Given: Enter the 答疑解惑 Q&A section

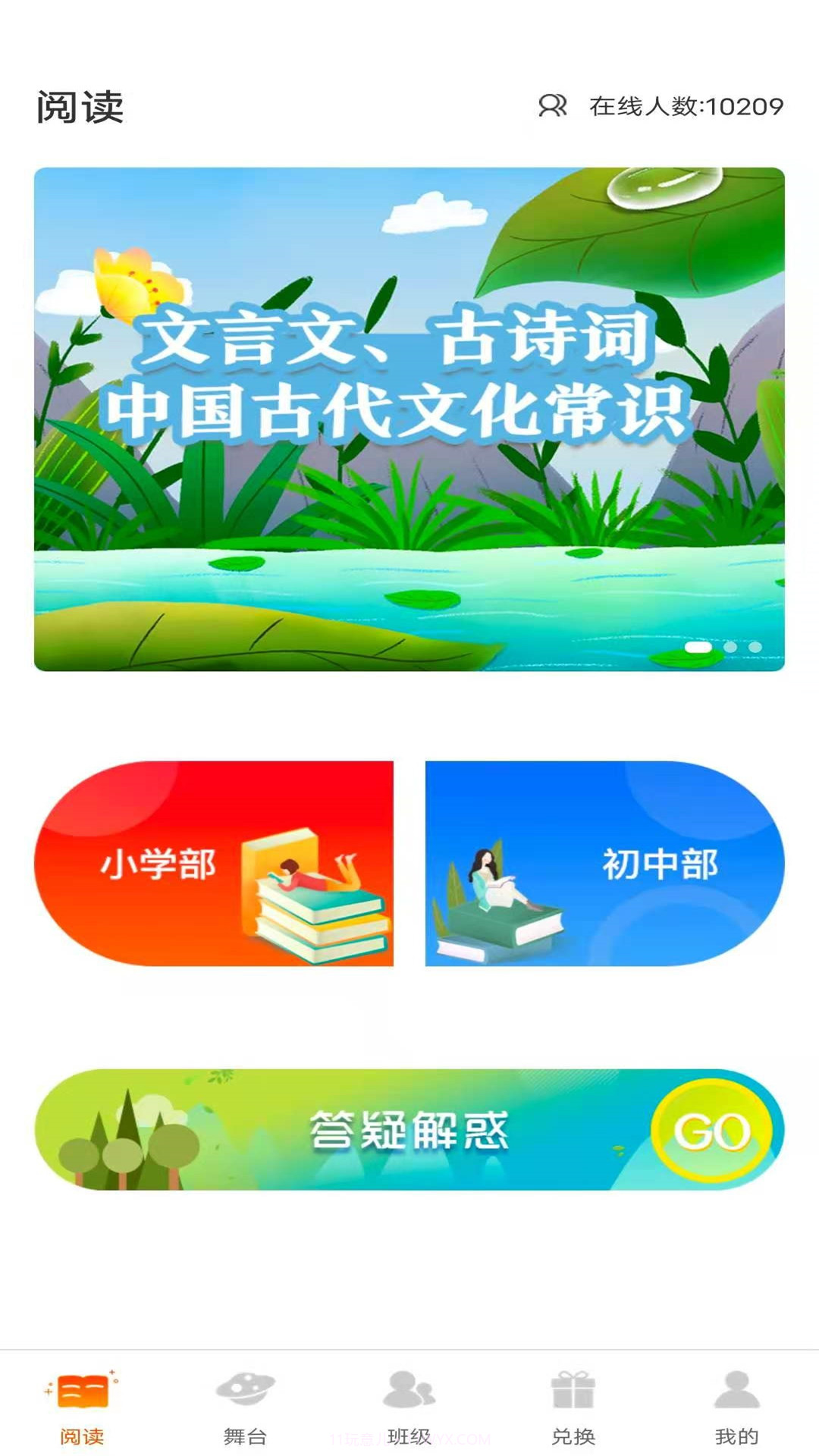Looking at the screenshot, I should (x=409, y=1130).
